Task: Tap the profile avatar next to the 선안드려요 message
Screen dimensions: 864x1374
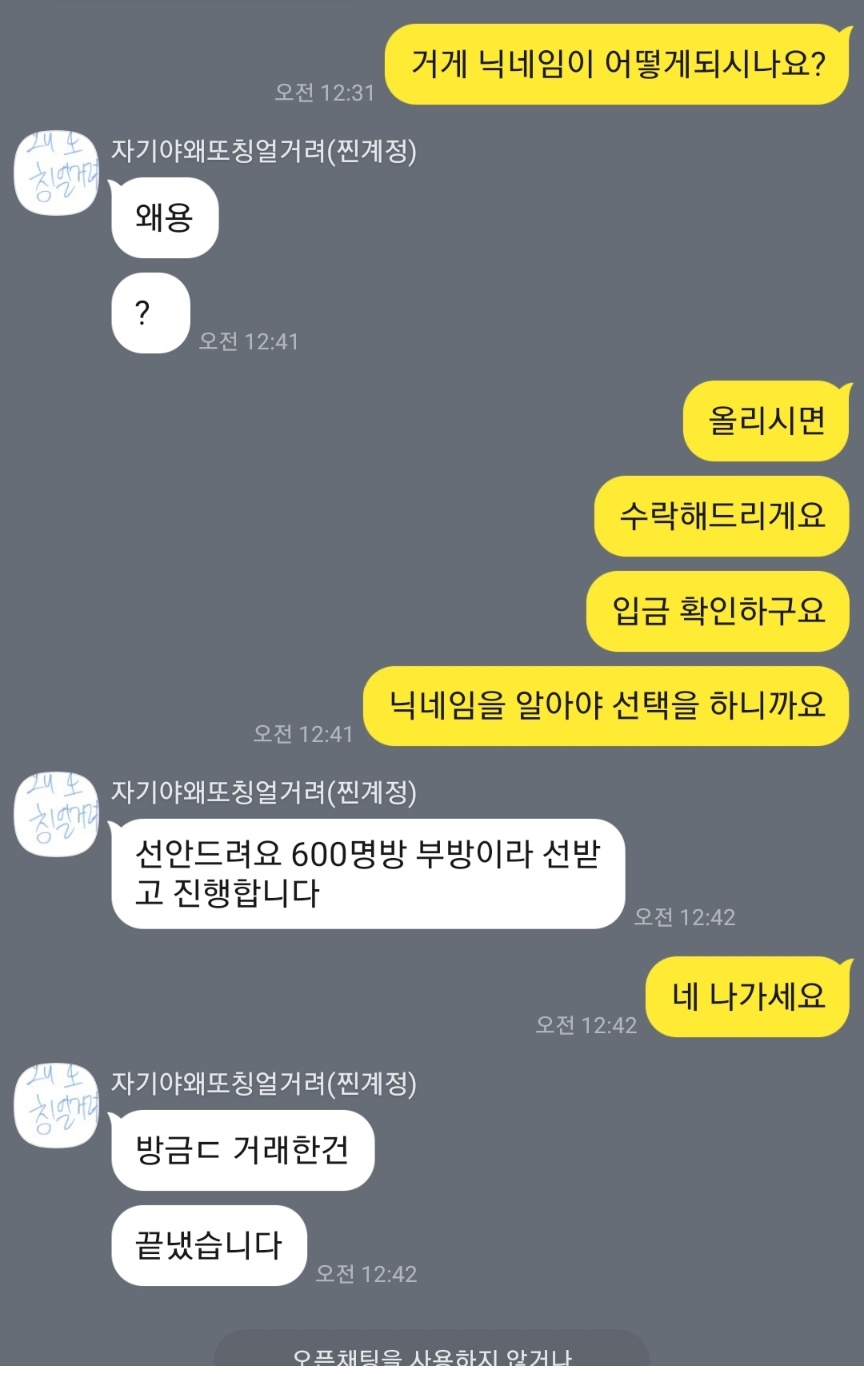Action: [x=57, y=814]
